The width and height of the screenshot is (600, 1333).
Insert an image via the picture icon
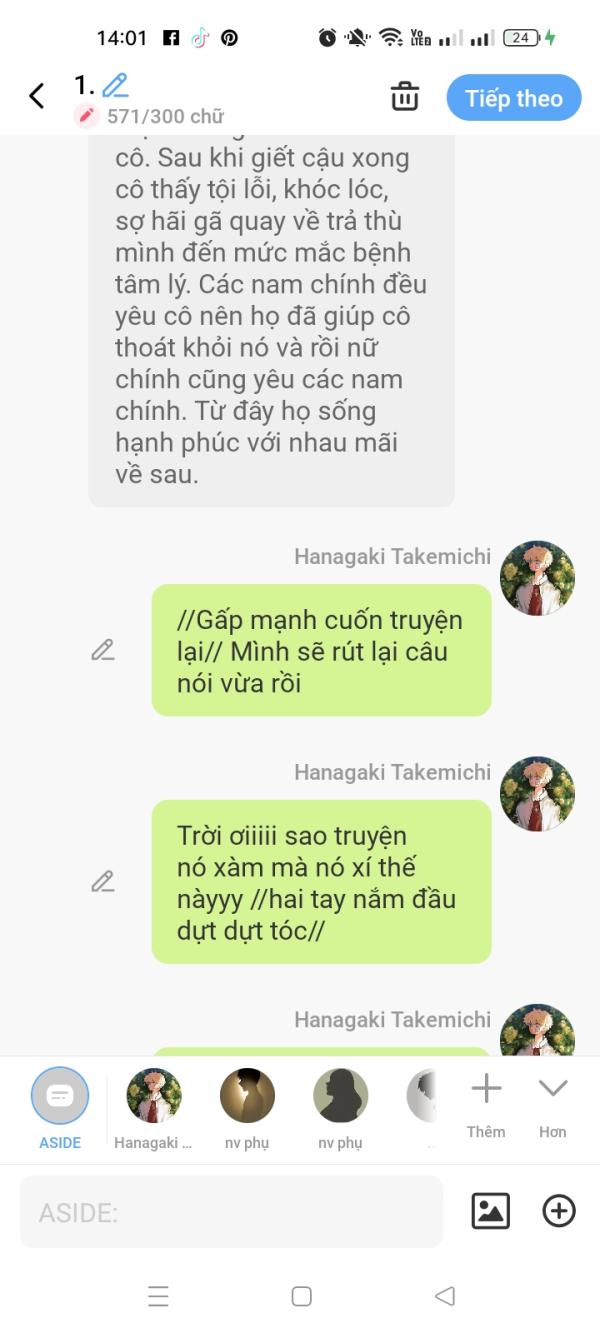pos(490,1211)
